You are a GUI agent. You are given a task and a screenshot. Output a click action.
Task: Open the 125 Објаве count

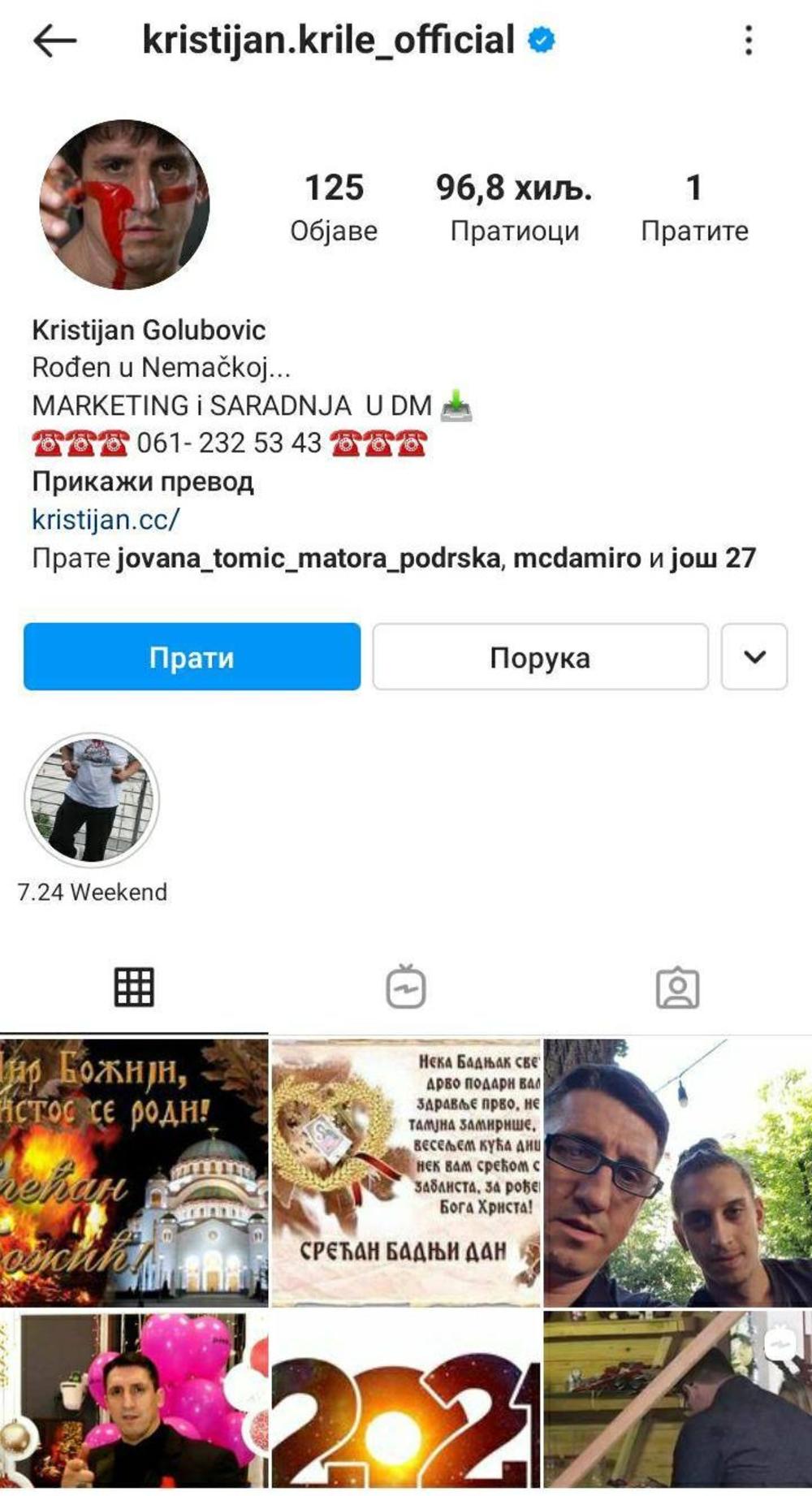click(335, 205)
